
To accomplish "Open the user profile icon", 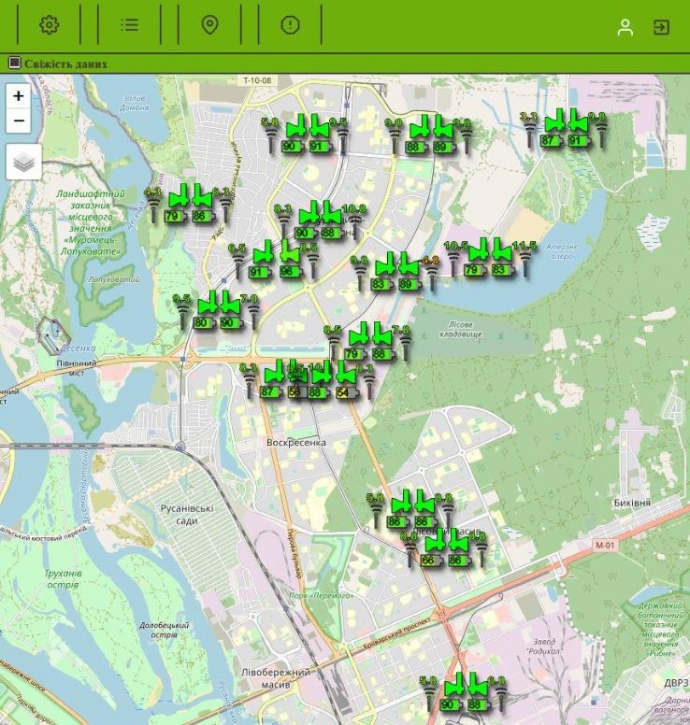I will click(x=625, y=27).
